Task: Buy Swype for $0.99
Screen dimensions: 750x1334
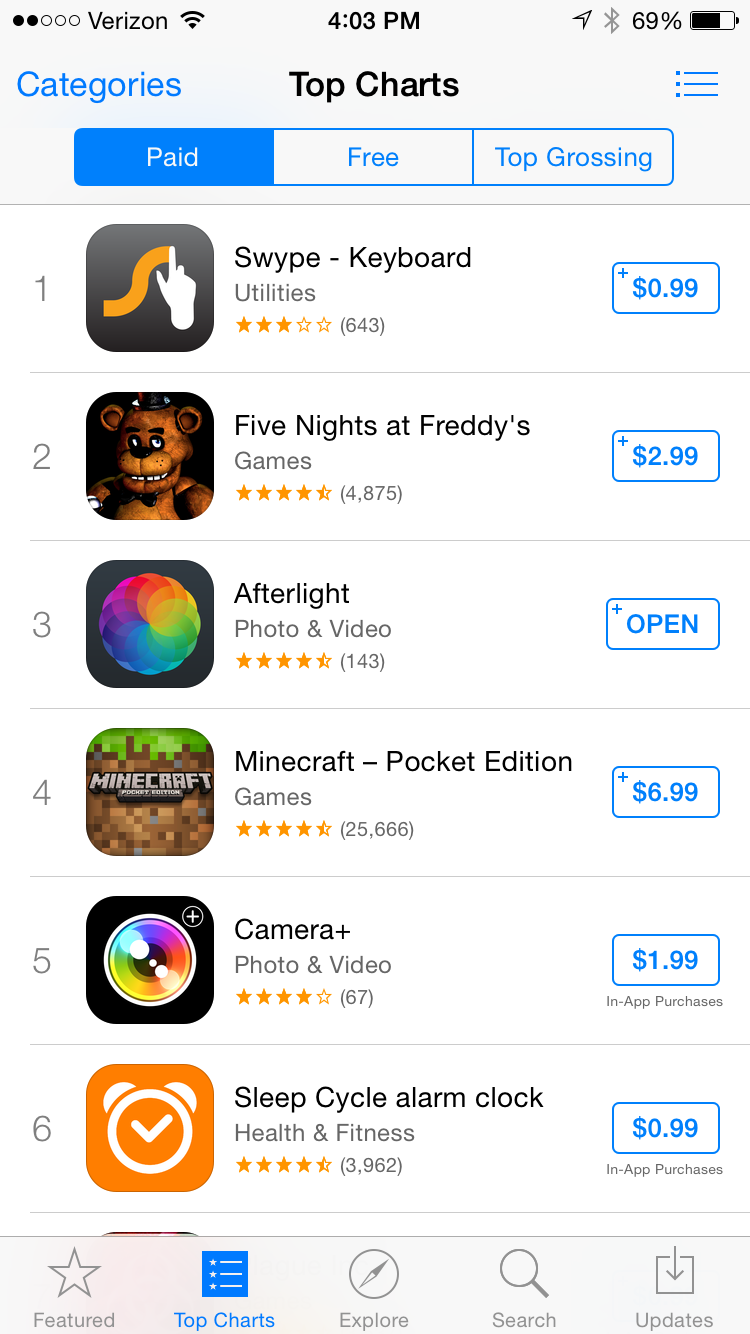Action: pyautogui.click(x=665, y=288)
